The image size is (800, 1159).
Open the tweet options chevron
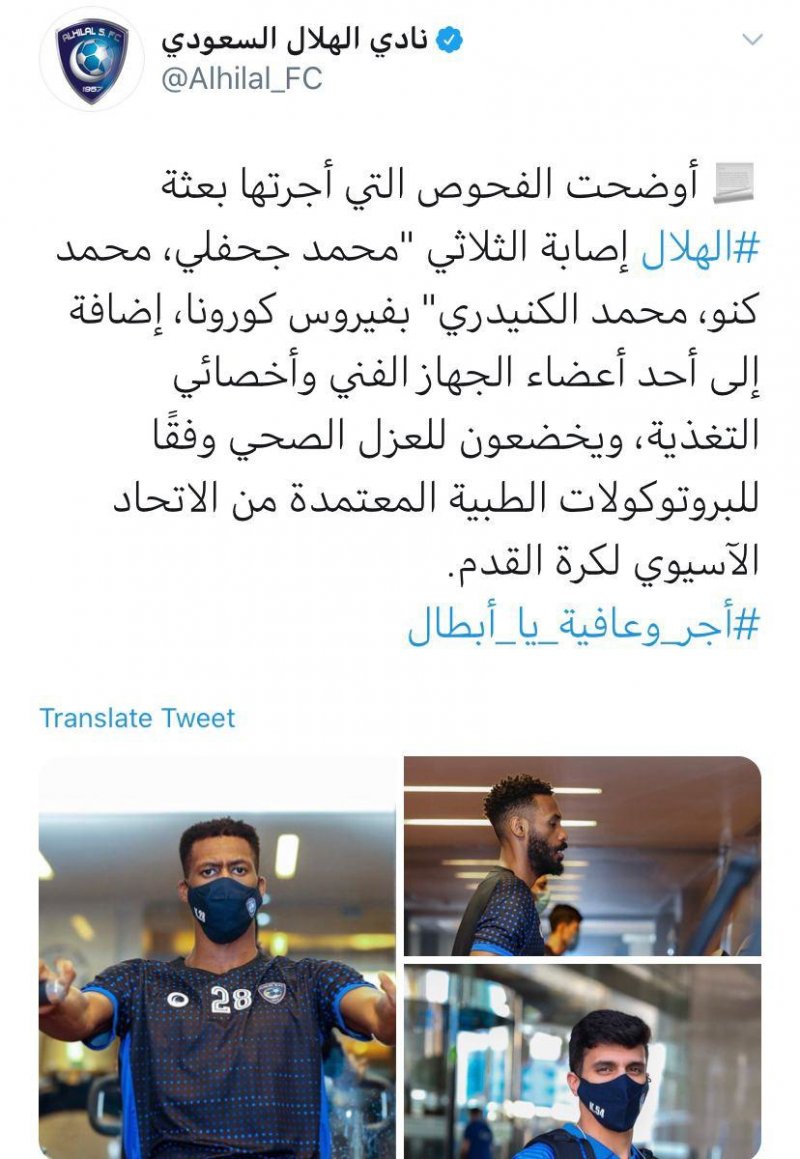point(752,40)
